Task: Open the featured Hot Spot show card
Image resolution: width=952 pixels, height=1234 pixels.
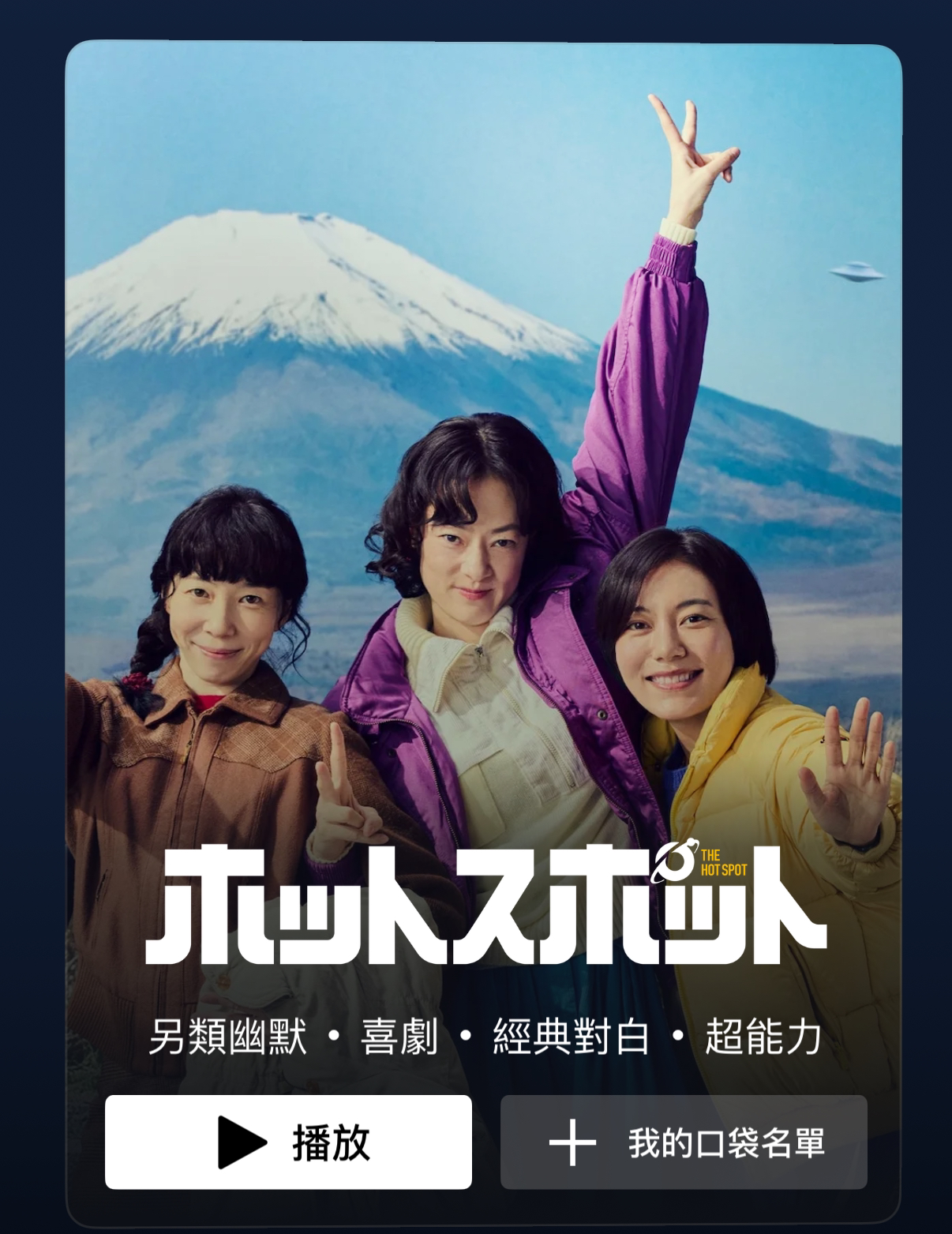Action: point(483,474)
